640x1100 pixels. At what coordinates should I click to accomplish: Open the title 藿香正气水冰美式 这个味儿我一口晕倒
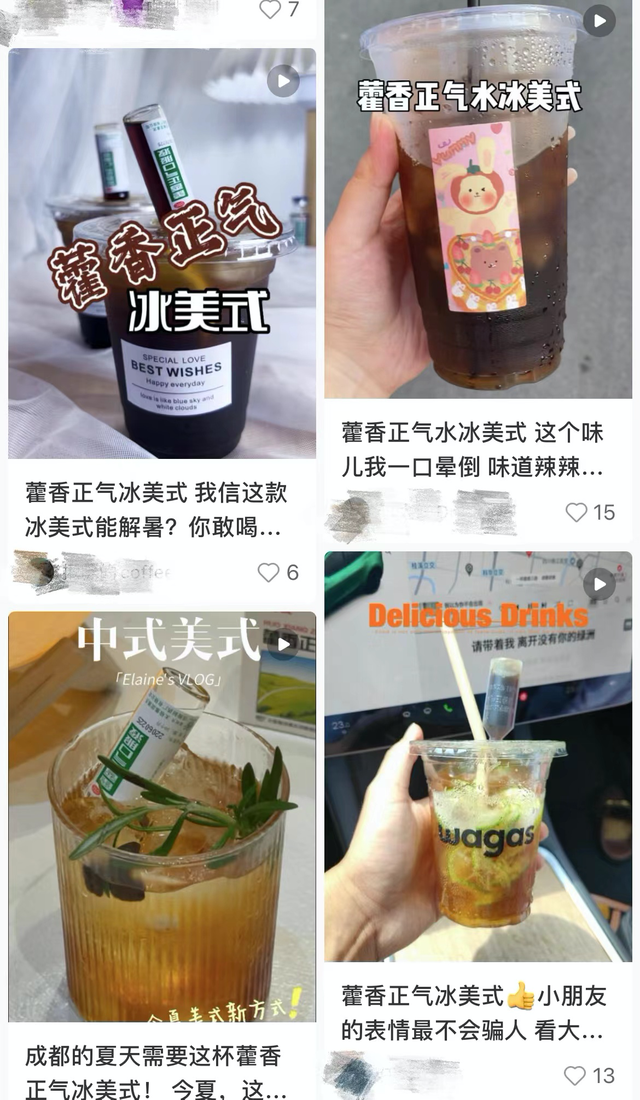[472, 450]
